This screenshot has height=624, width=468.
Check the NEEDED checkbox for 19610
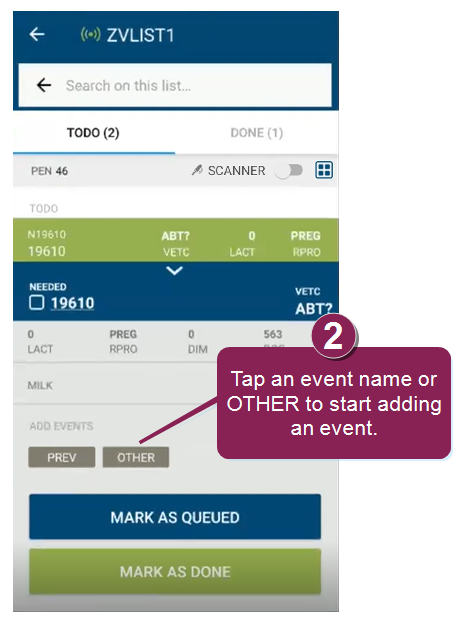coord(37,303)
